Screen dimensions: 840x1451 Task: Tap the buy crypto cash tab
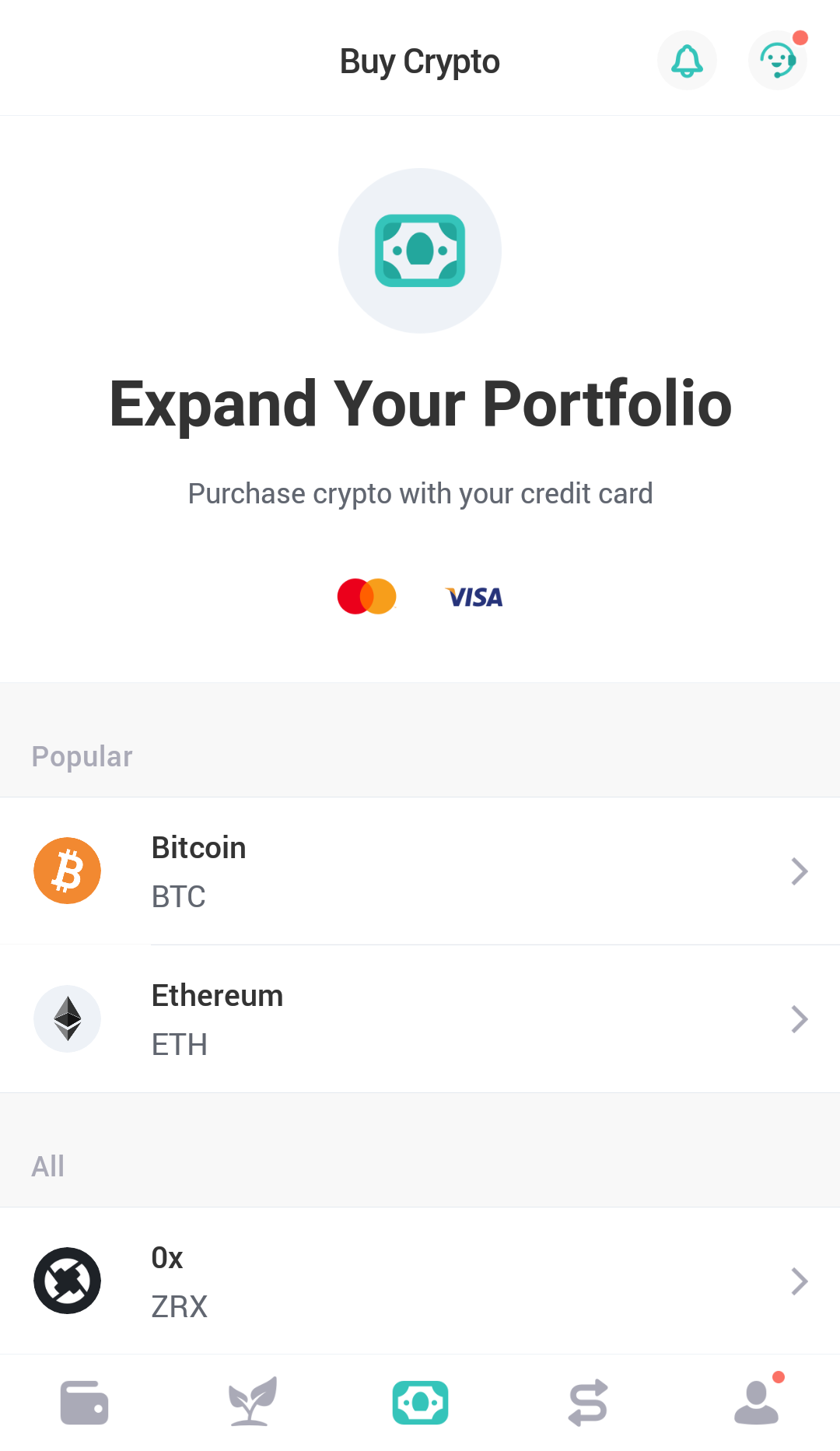(420, 1403)
